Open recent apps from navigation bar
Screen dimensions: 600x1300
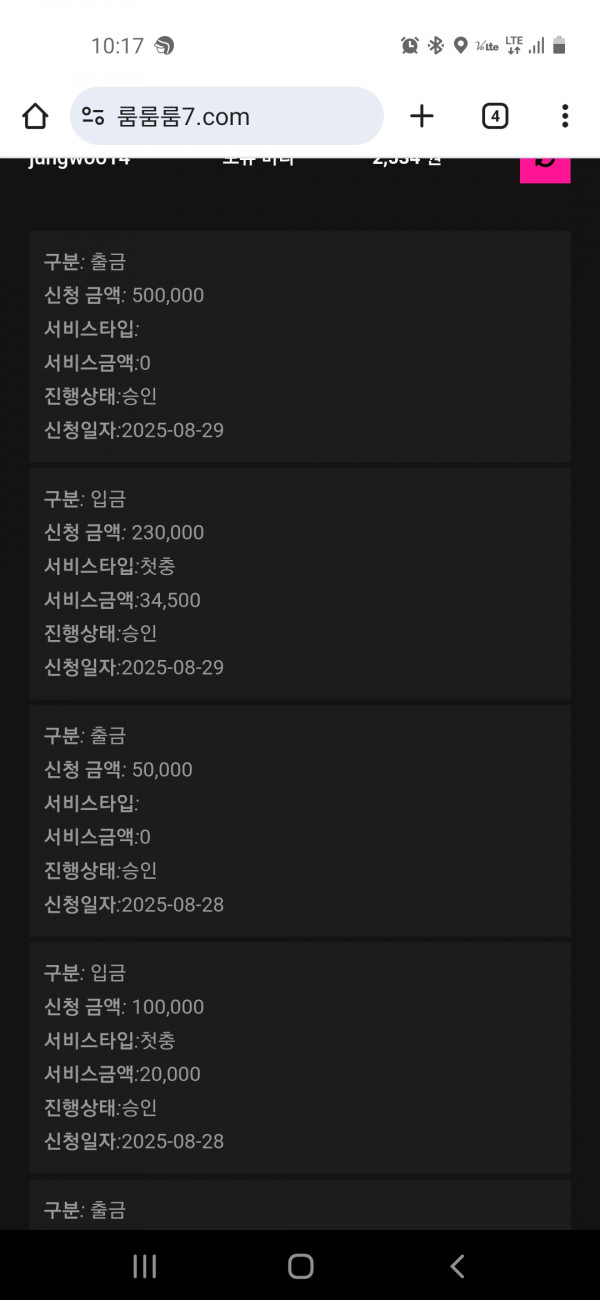click(145, 1266)
